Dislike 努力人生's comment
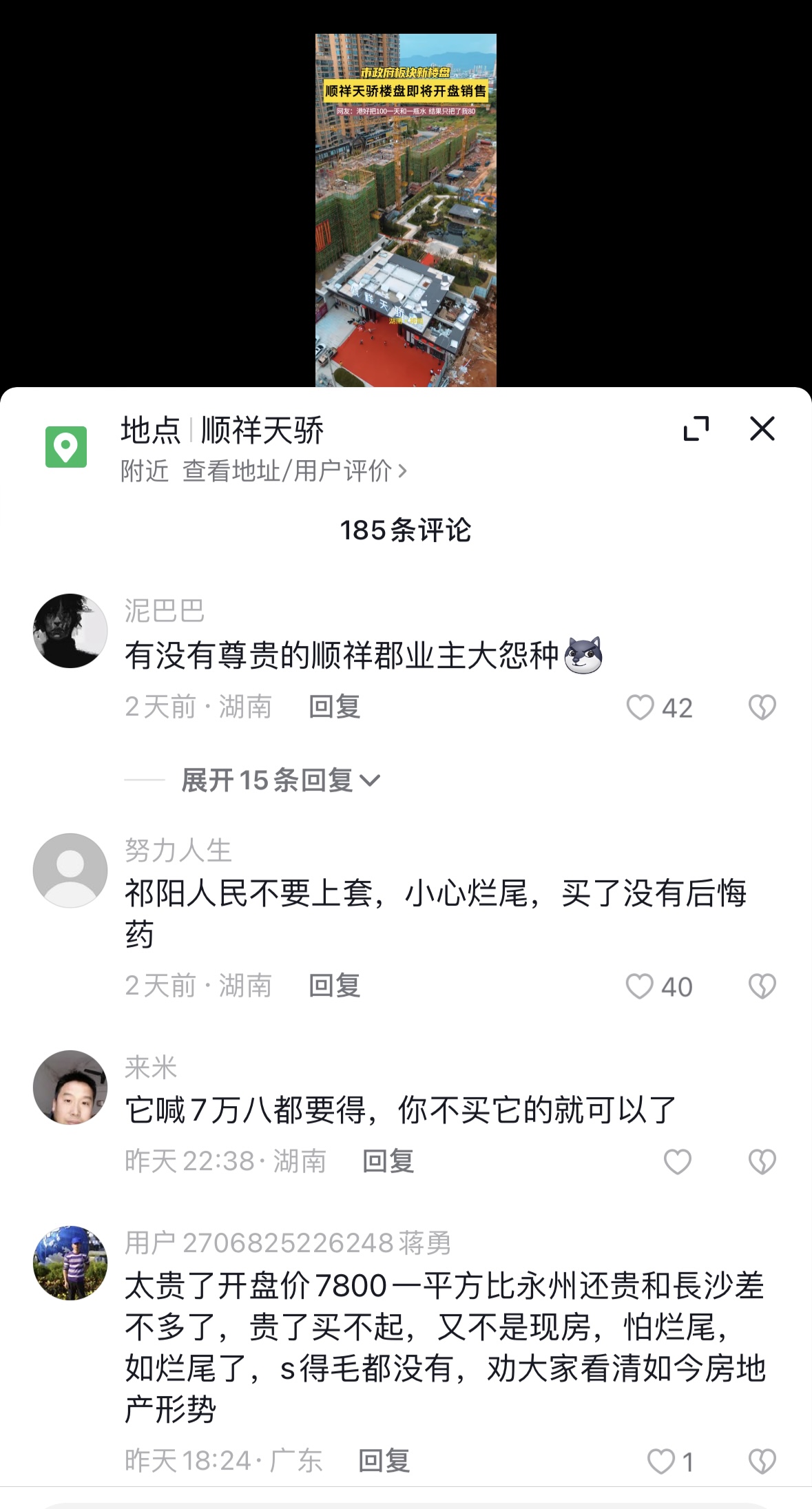The width and height of the screenshot is (812, 1509). 762,986
